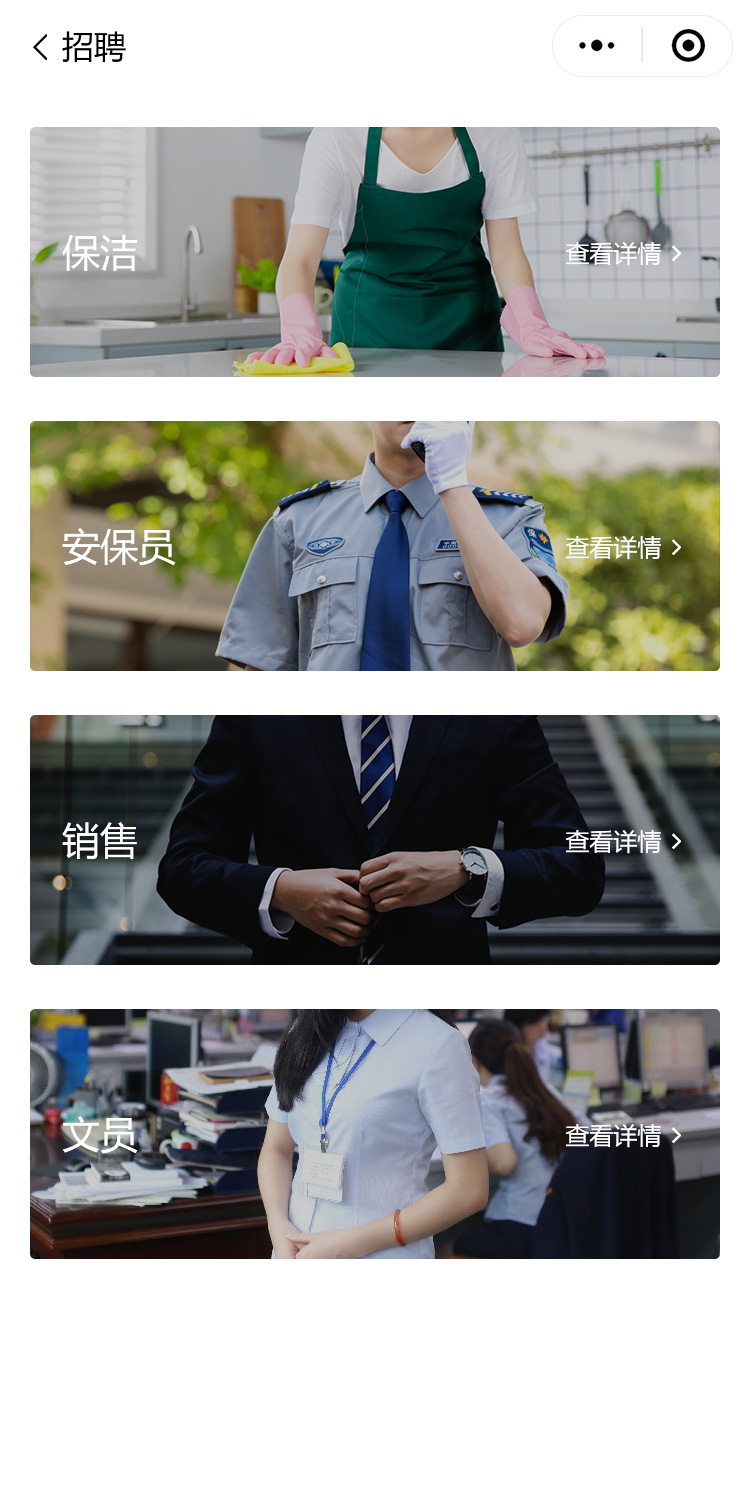Viewport: 750px width, 1500px height.
Task: Open the mini program more options menu
Action: tap(597, 46)
